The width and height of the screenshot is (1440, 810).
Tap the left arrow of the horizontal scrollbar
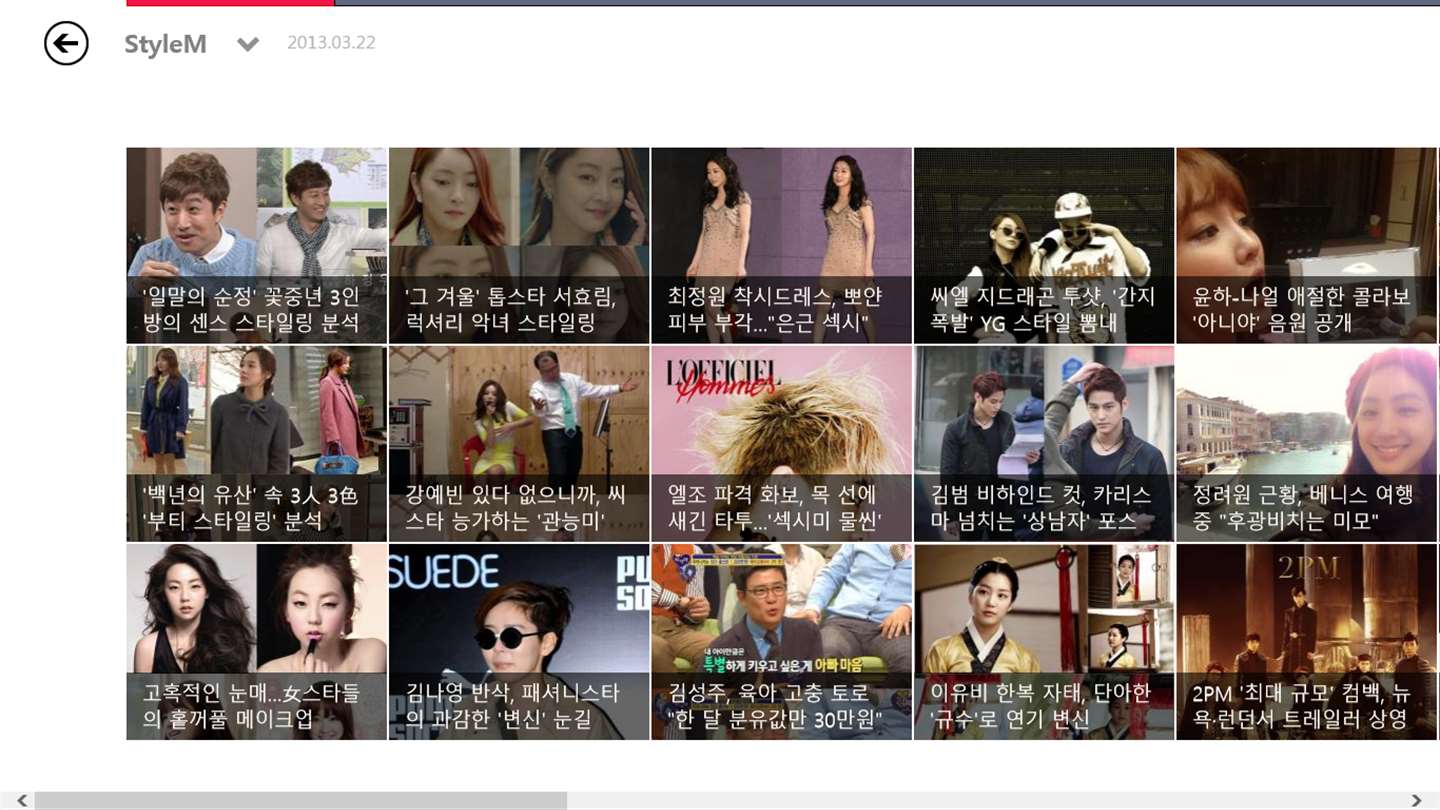(x=22, y=800)
